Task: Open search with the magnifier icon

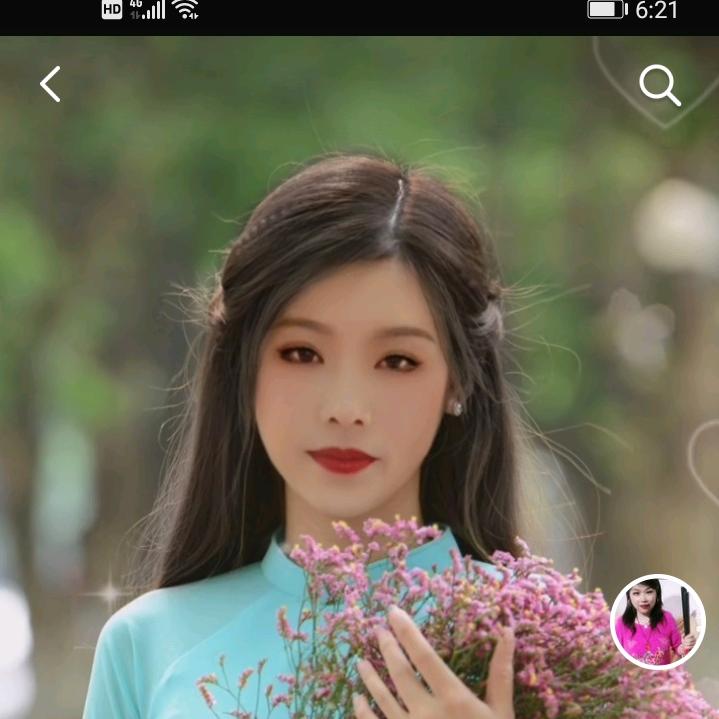Action: [659, 85]
